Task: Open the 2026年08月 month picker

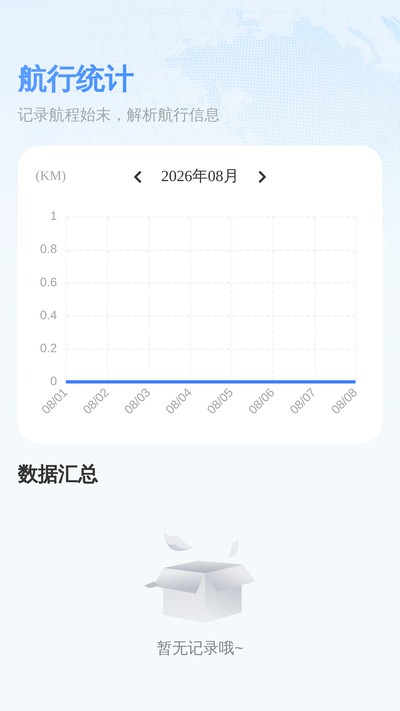Action: point(199,176)
